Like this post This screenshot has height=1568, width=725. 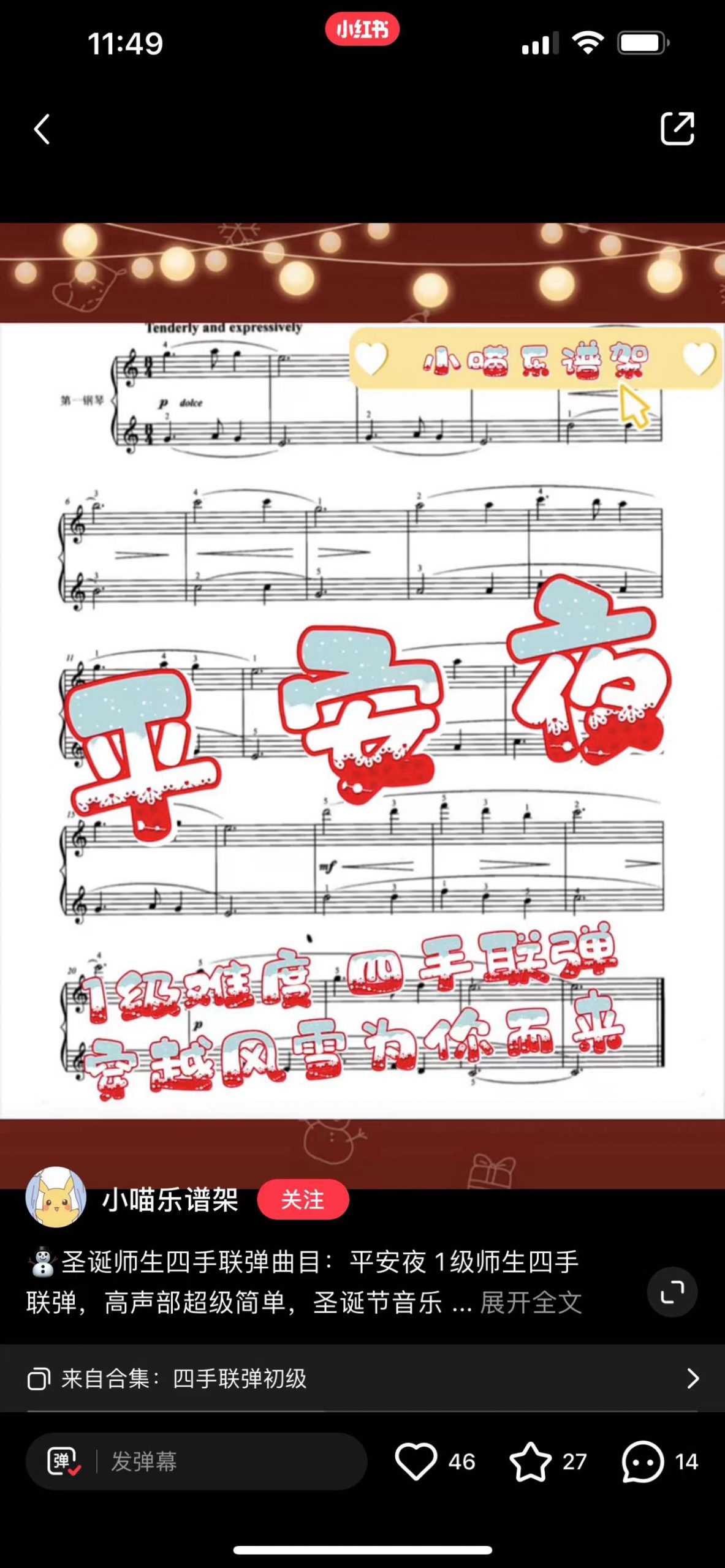(x=417, y=1461)
